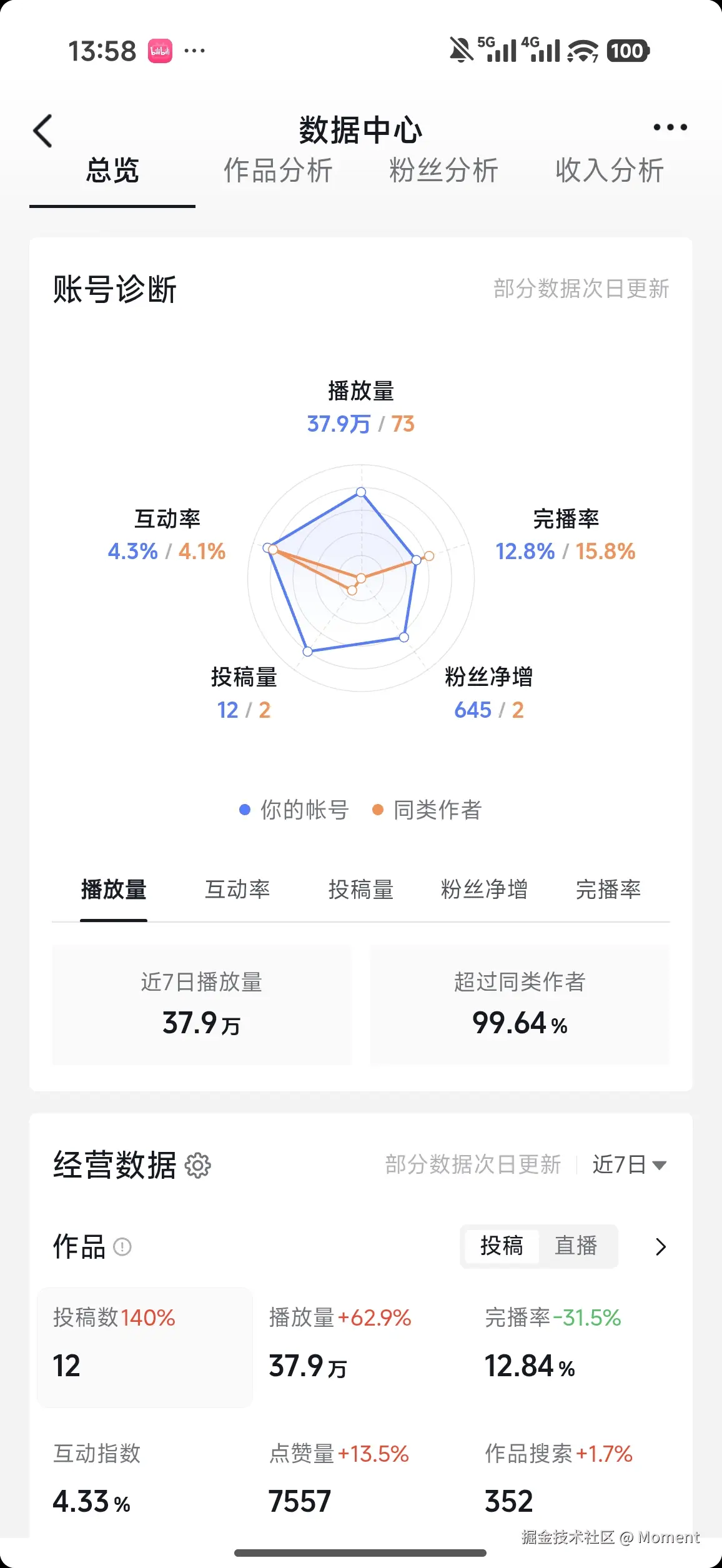Tap the back arrow in the header

[42, 131]
